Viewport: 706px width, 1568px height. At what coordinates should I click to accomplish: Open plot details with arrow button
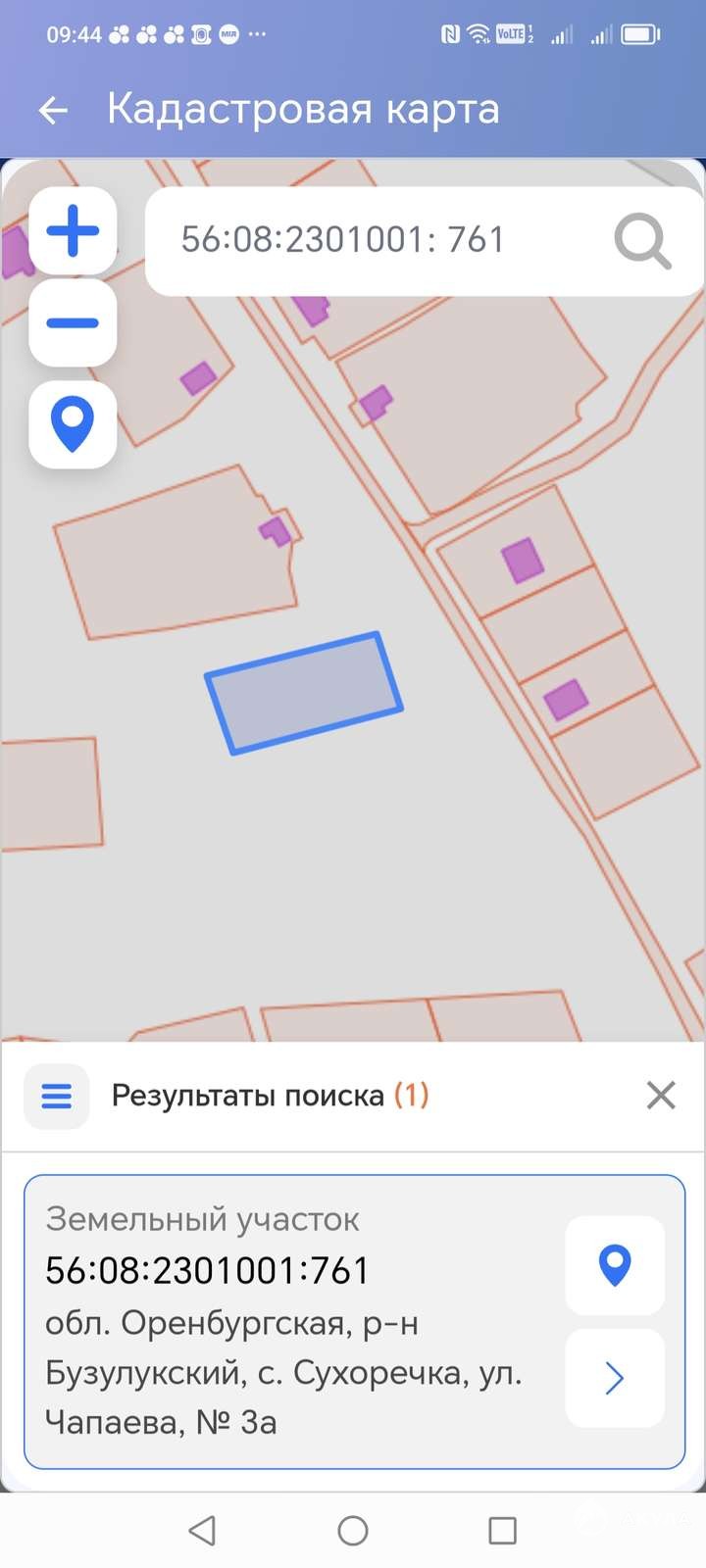(x=615, y=1378)
